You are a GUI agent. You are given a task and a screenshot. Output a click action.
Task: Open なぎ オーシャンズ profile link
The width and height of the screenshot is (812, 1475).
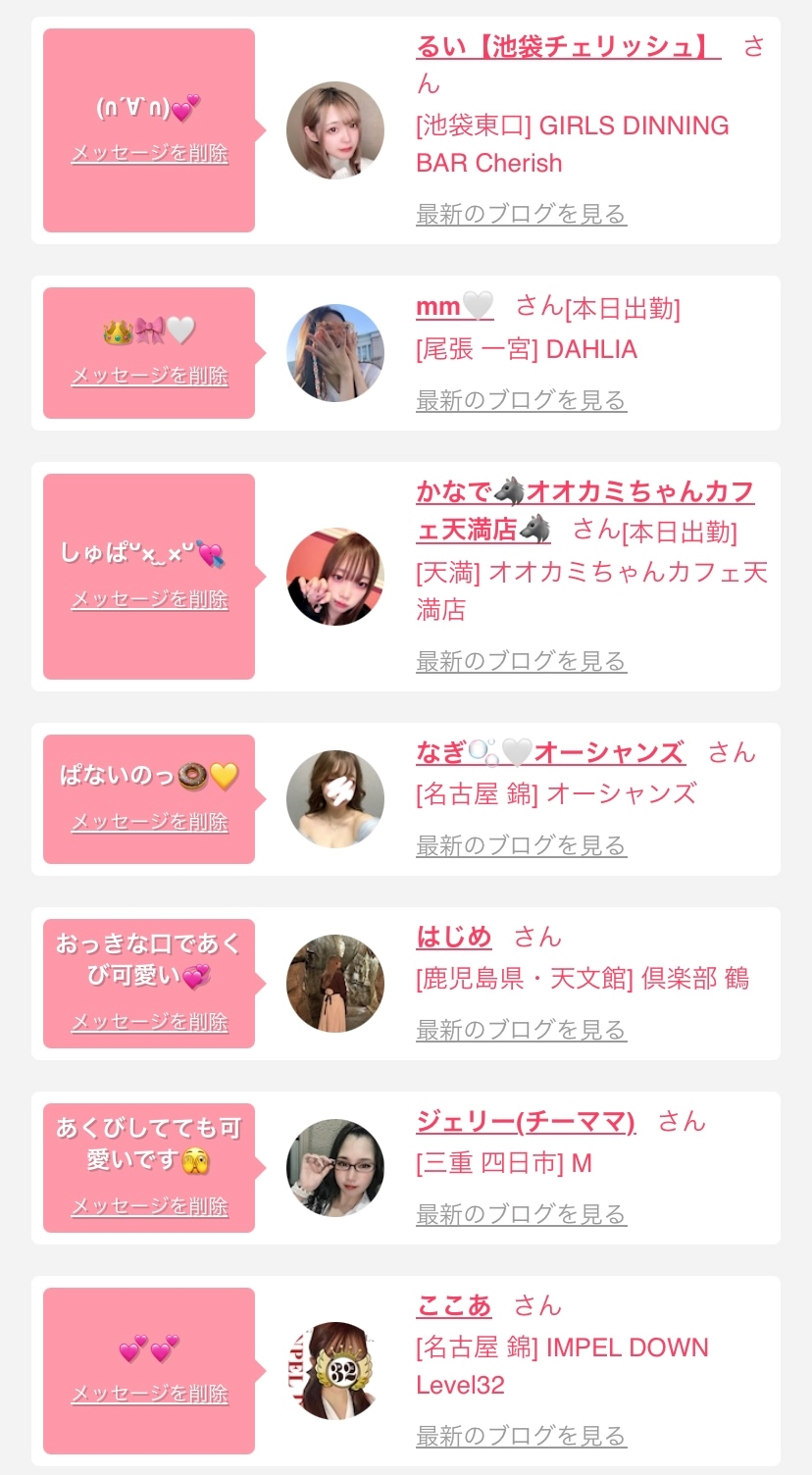pos(550,752)
